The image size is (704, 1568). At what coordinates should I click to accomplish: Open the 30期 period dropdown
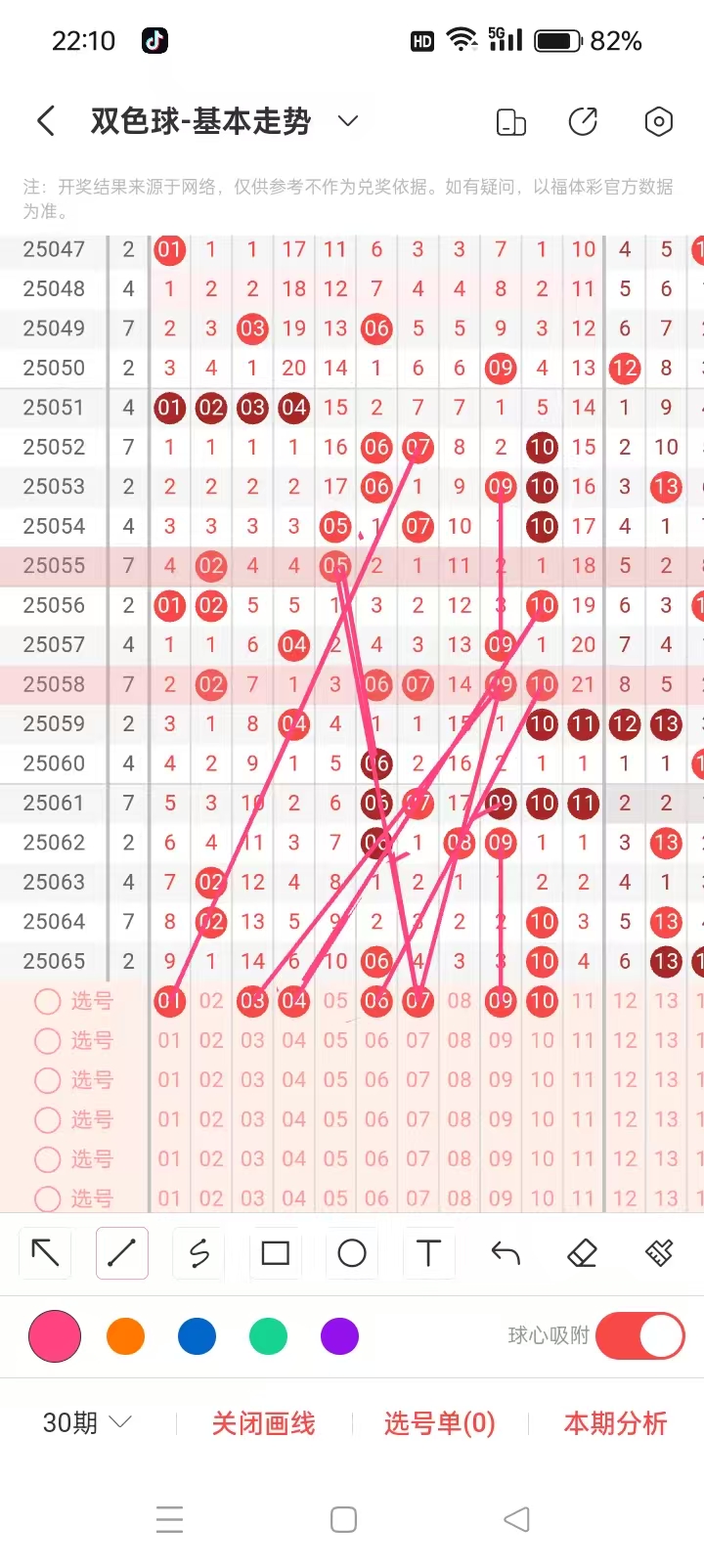[x=86, y=1423]
